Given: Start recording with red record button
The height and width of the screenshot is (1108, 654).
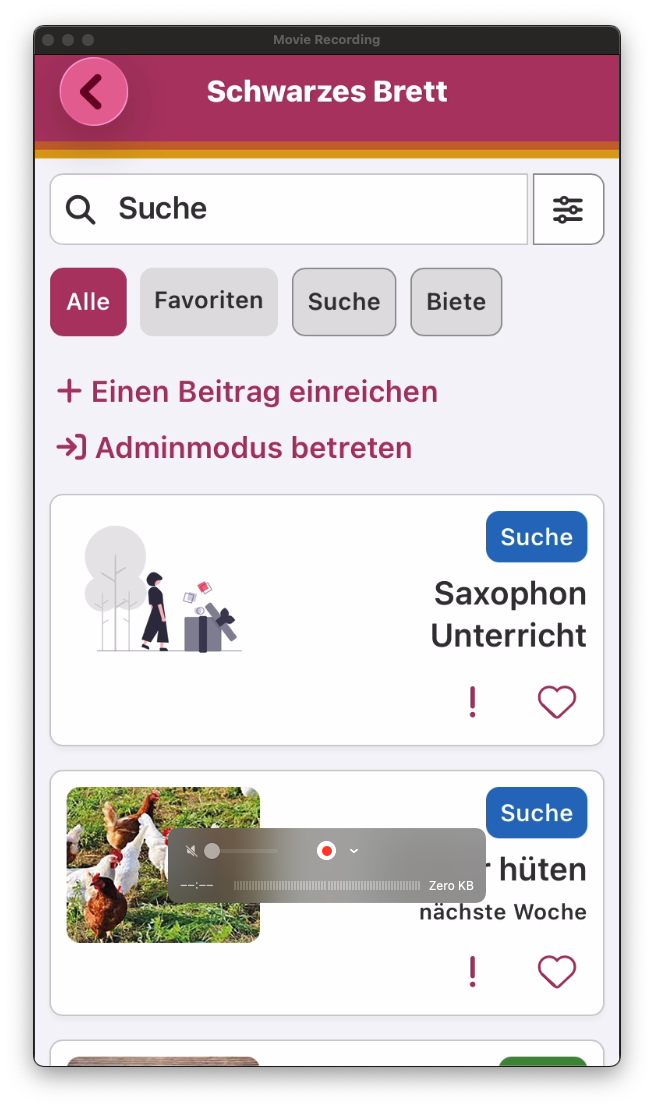Looking at the screenshot, I should (326, 851).
